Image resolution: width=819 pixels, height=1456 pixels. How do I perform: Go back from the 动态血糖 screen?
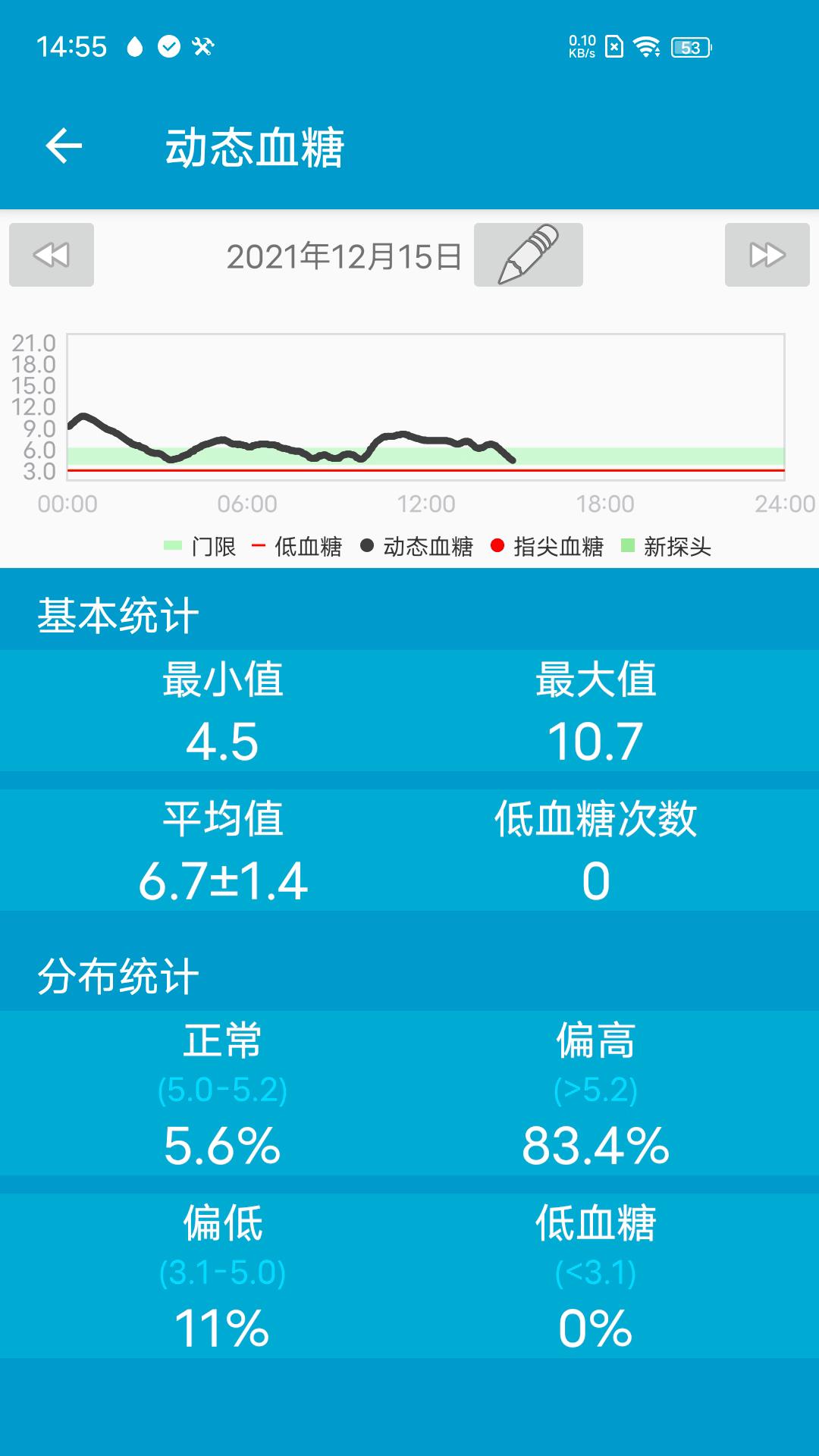pos(64,146)
